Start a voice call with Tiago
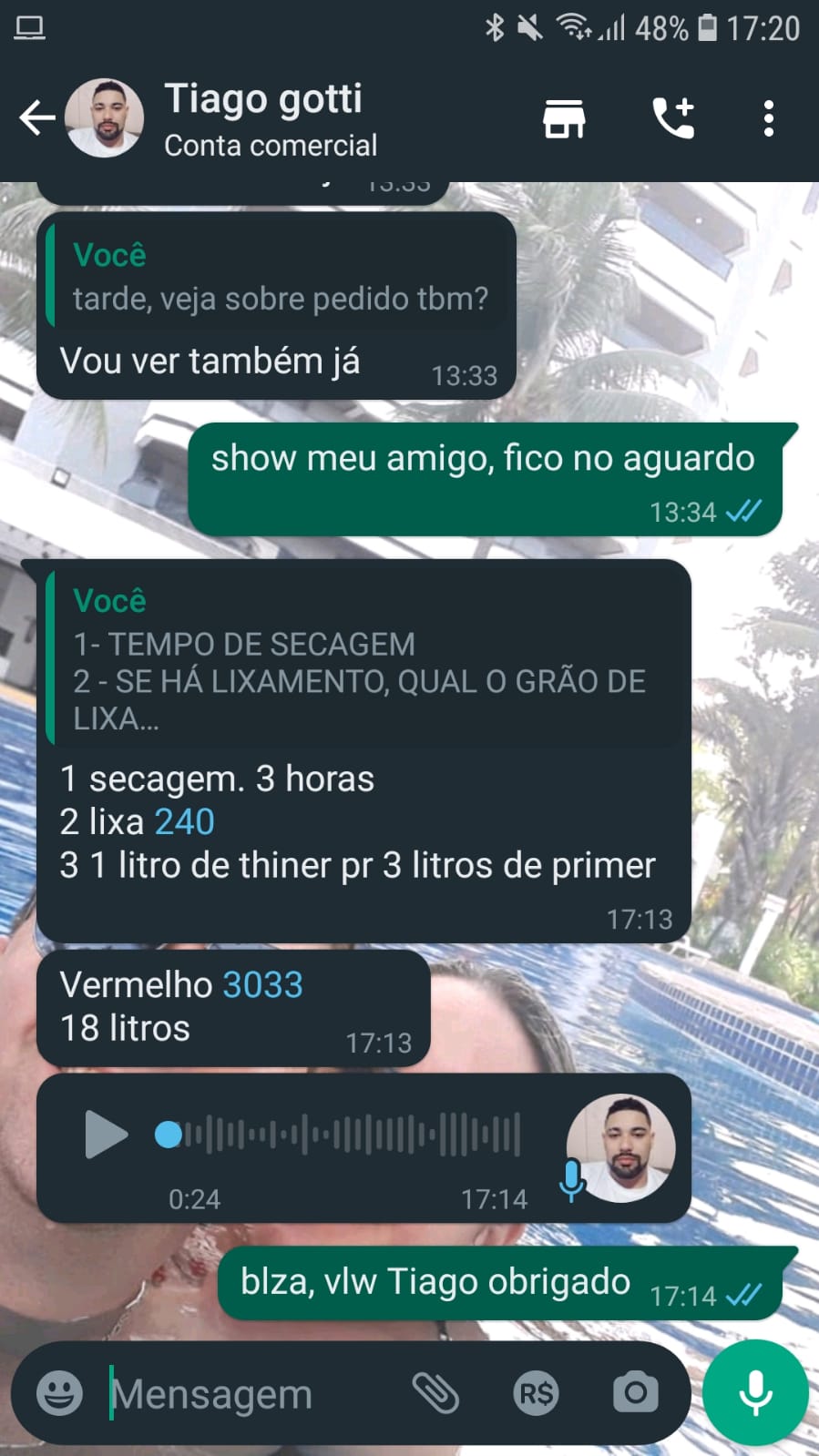 click(x=673, y=118)
